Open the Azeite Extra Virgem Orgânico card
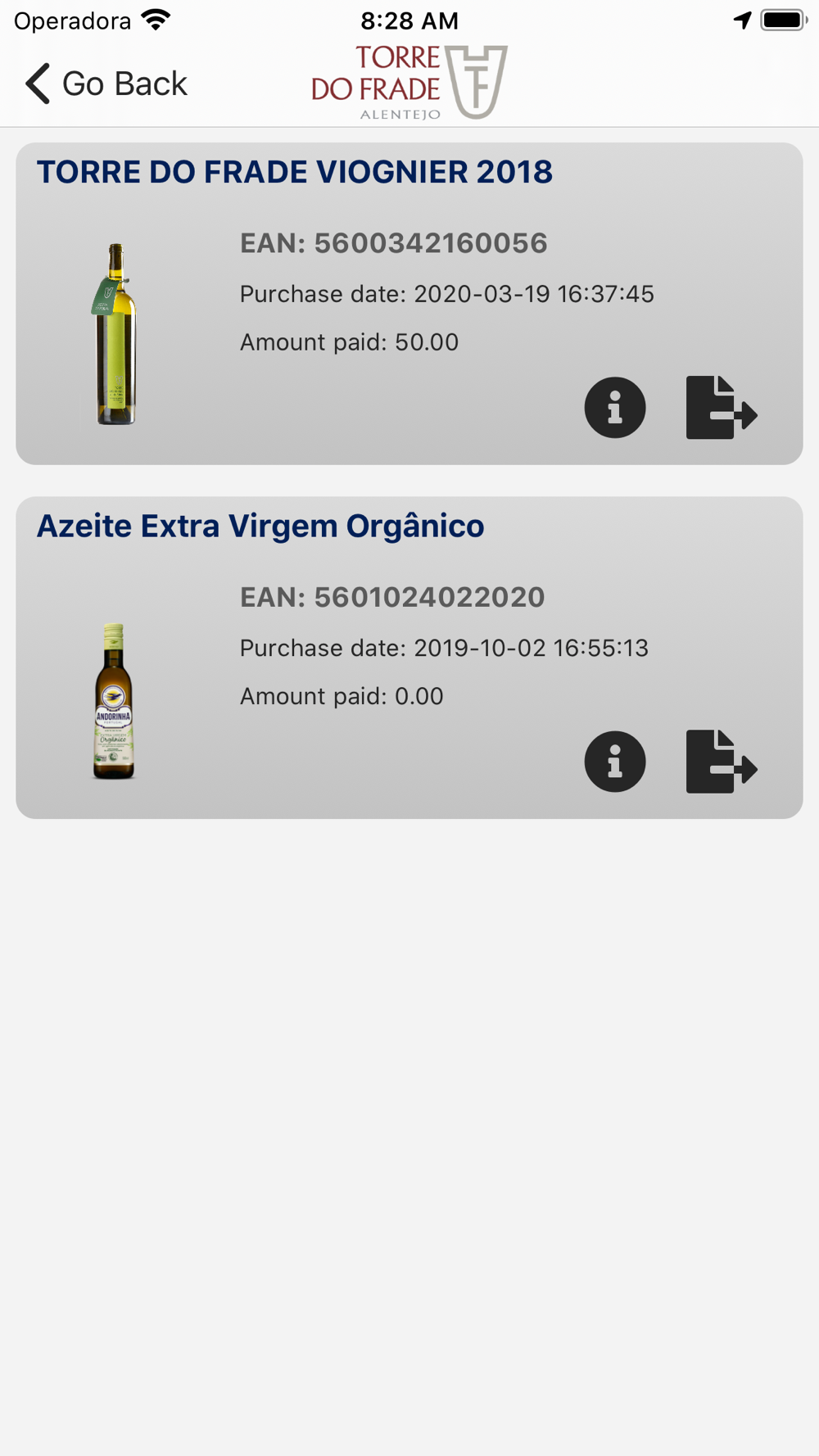Screen dimensions: 819x1456 point(409,658)
